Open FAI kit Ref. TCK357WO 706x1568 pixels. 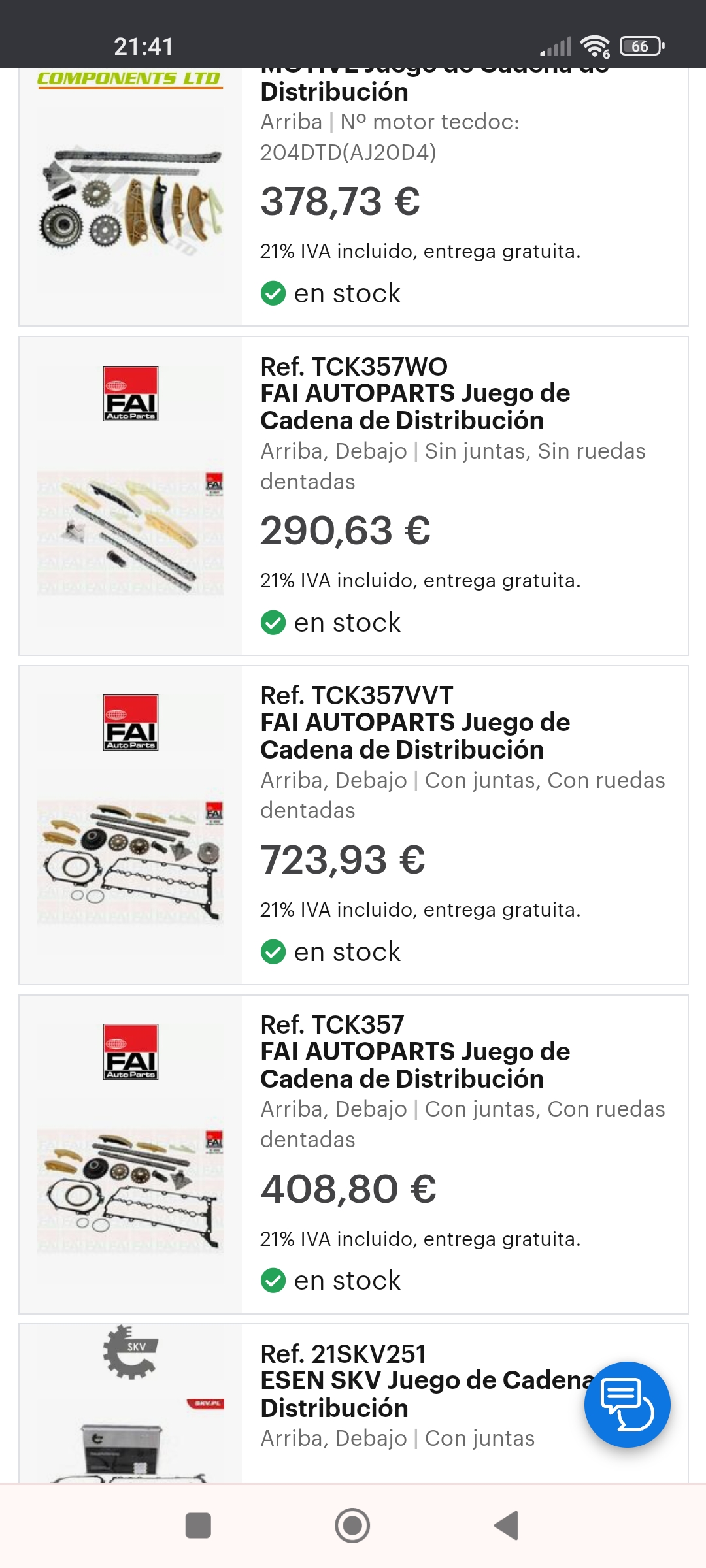point(414,393)
